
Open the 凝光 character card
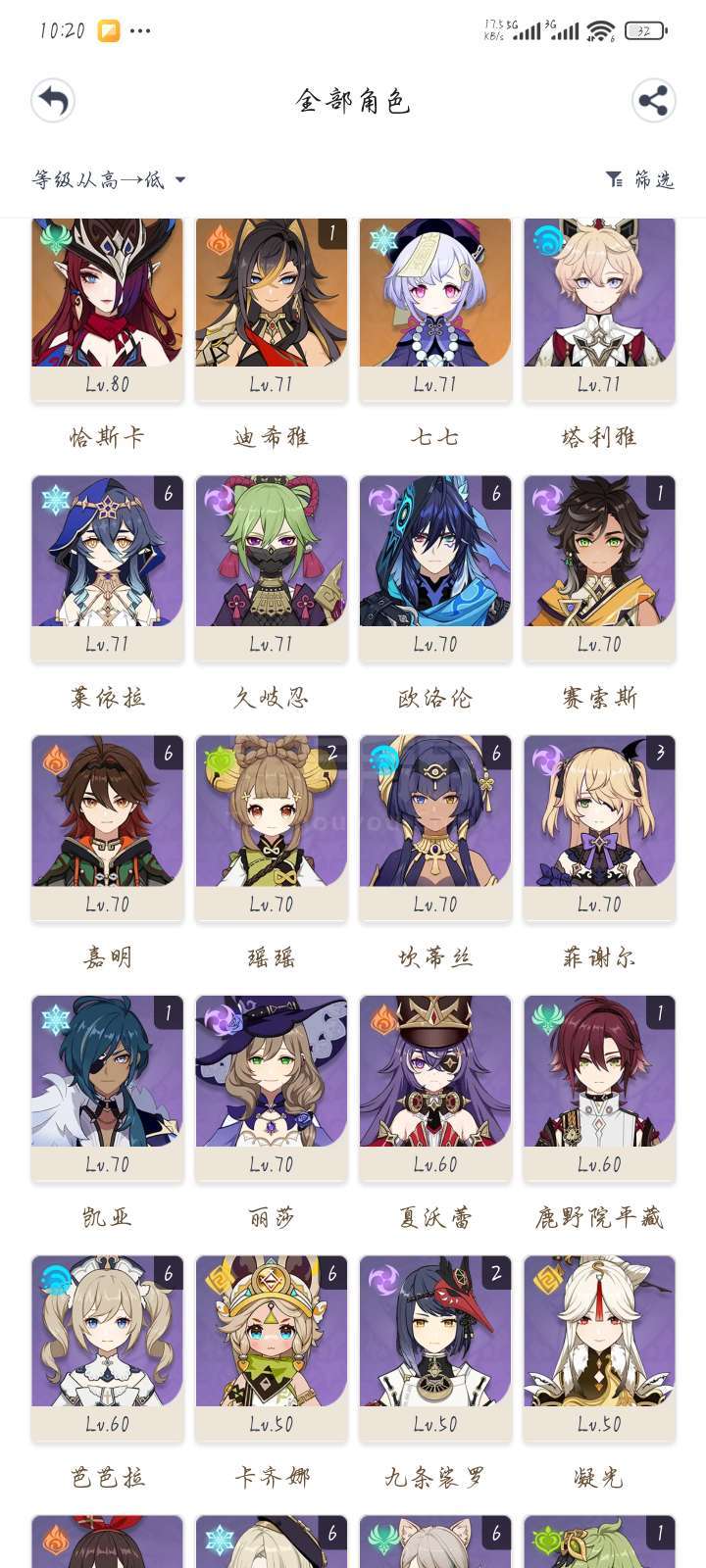pos(599,1348)
